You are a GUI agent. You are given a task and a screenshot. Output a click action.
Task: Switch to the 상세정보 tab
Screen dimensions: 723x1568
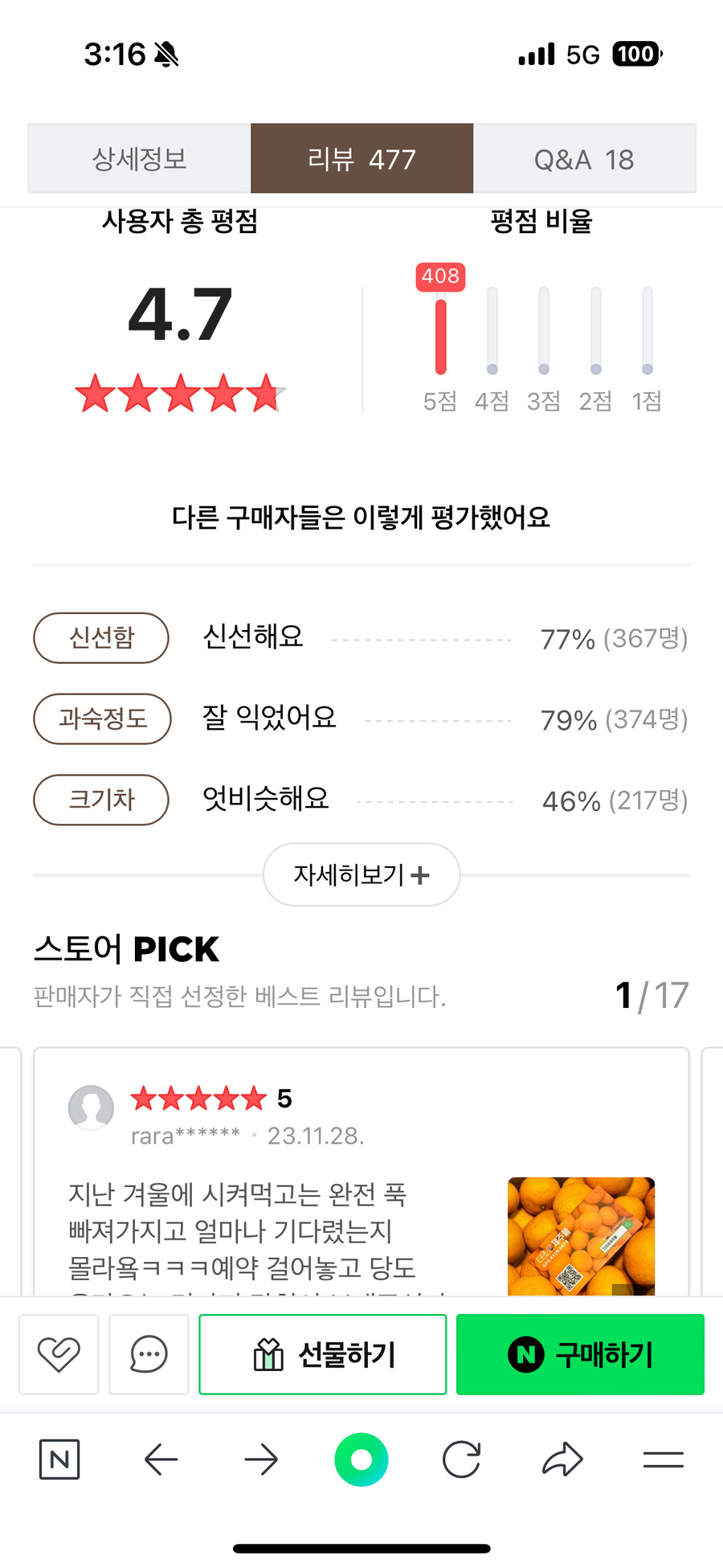coord(140,158)
